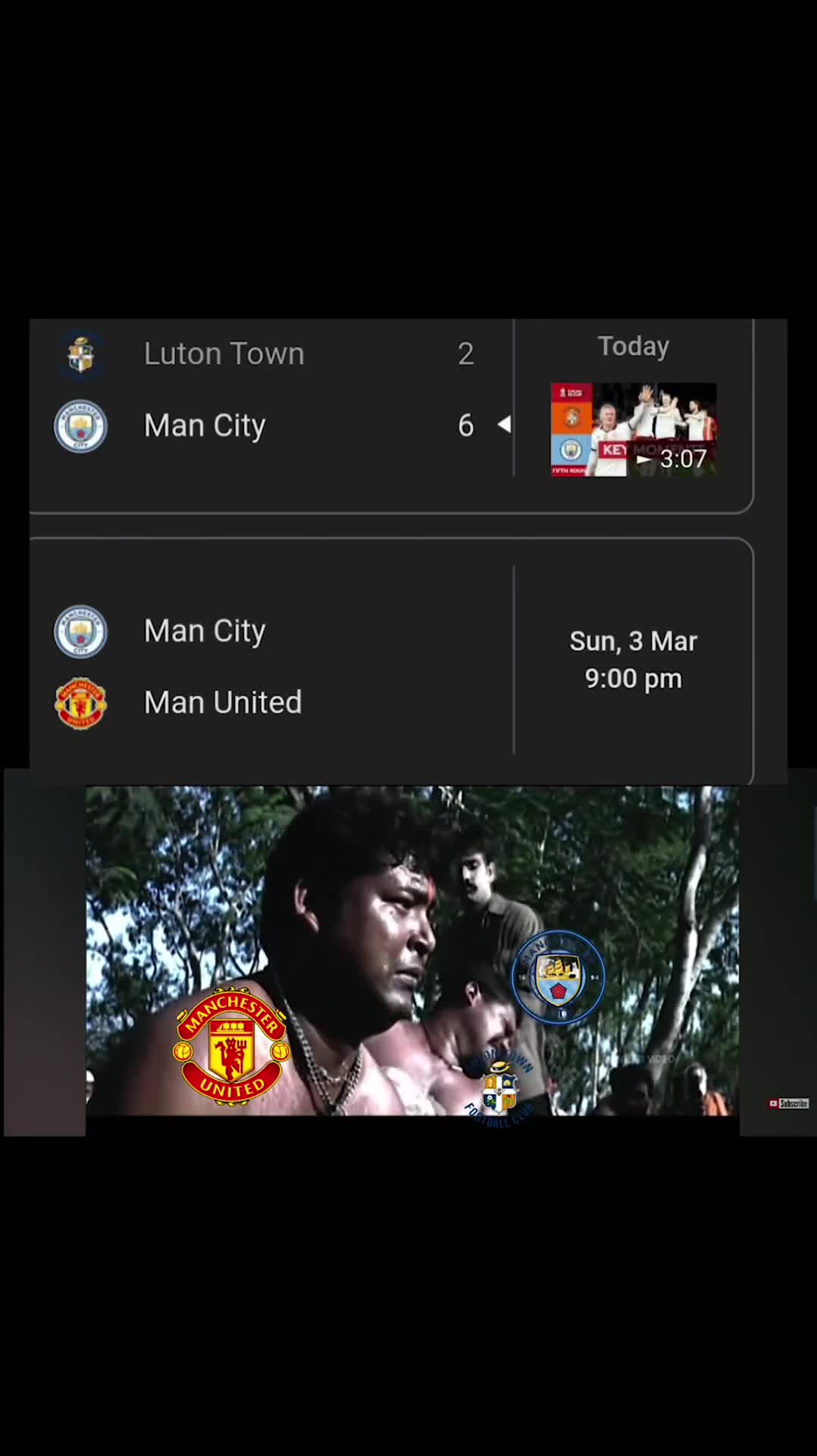
Task: Toggle the winner indicator triangle beside the 6
Action: coord(503,425)
